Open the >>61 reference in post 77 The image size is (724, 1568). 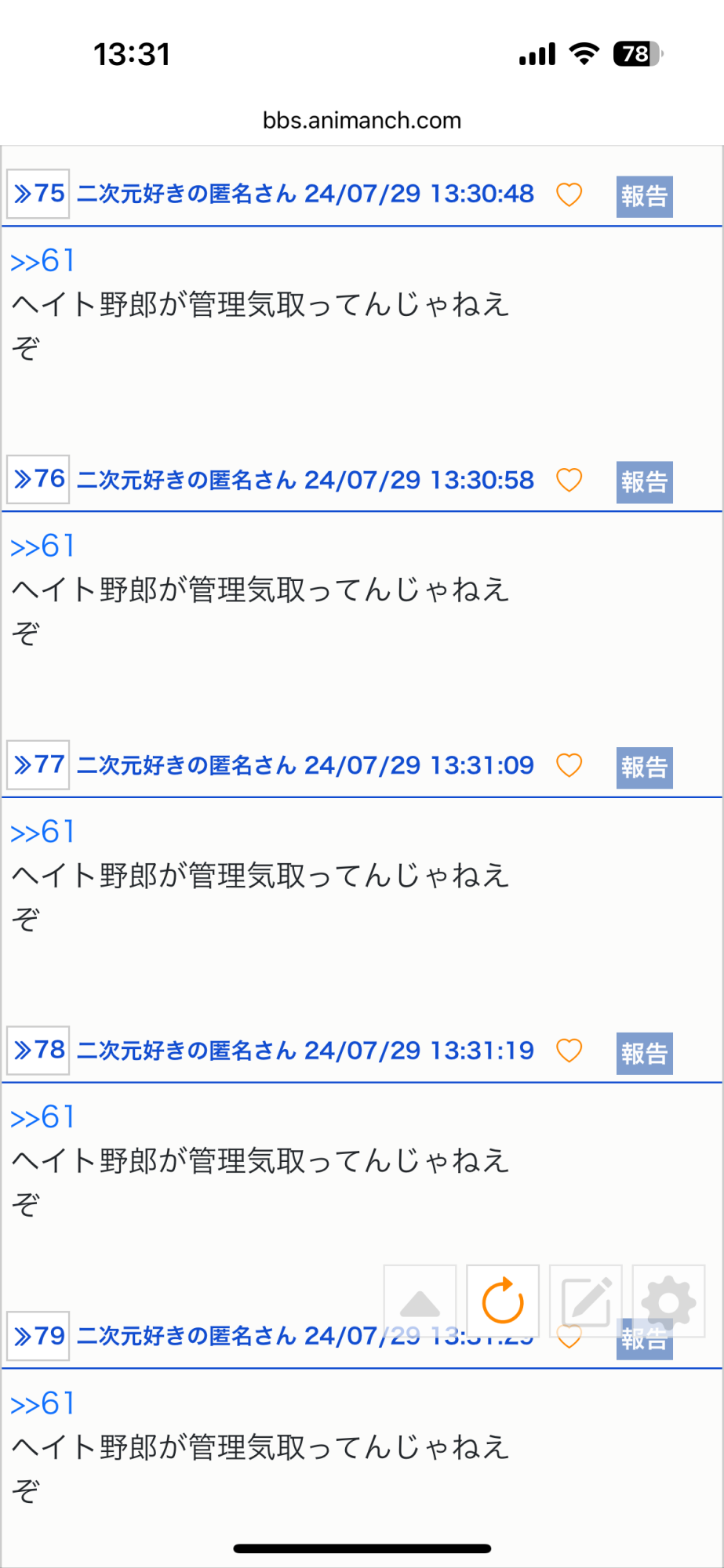tap(43, 832)
